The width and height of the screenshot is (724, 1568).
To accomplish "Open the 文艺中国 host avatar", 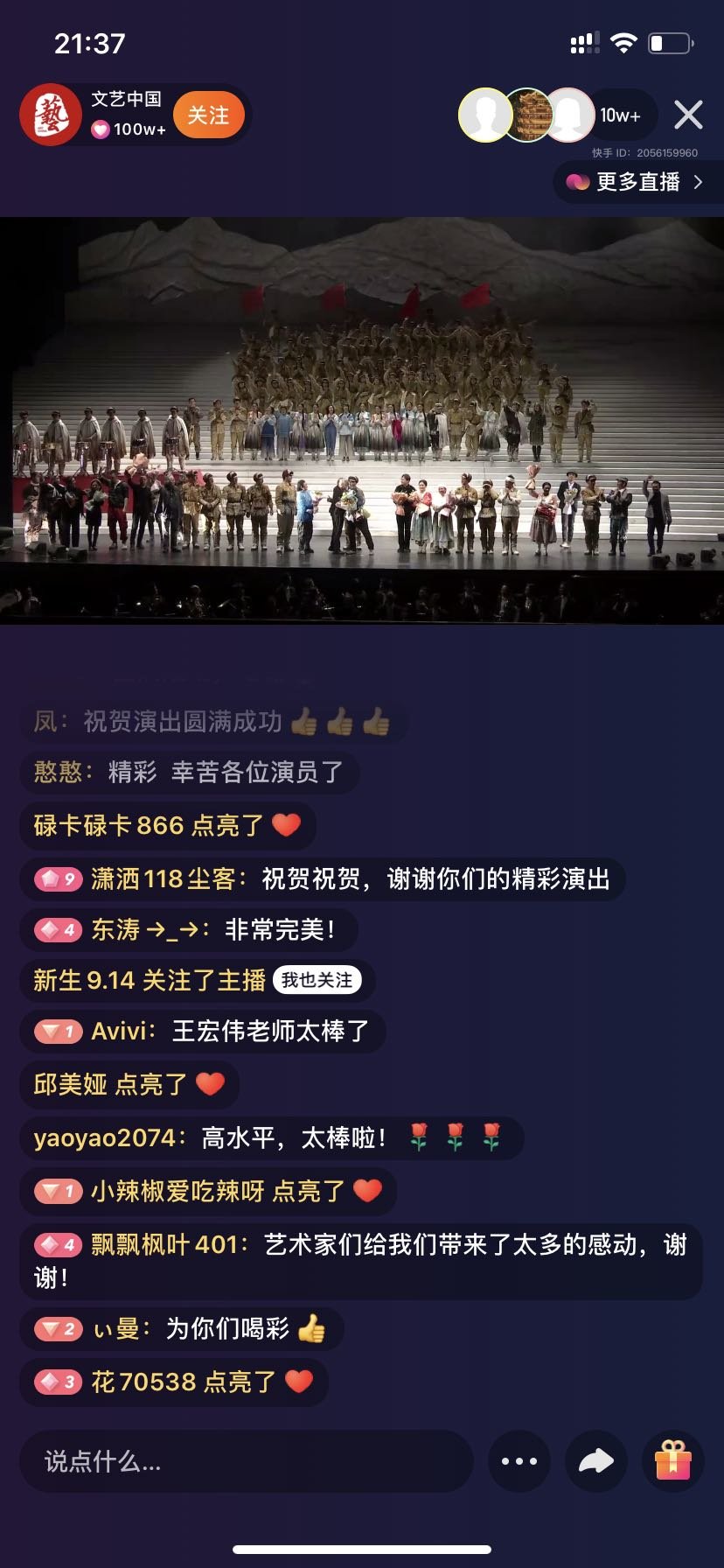I will pyautogui.click(x=50, y=115).
